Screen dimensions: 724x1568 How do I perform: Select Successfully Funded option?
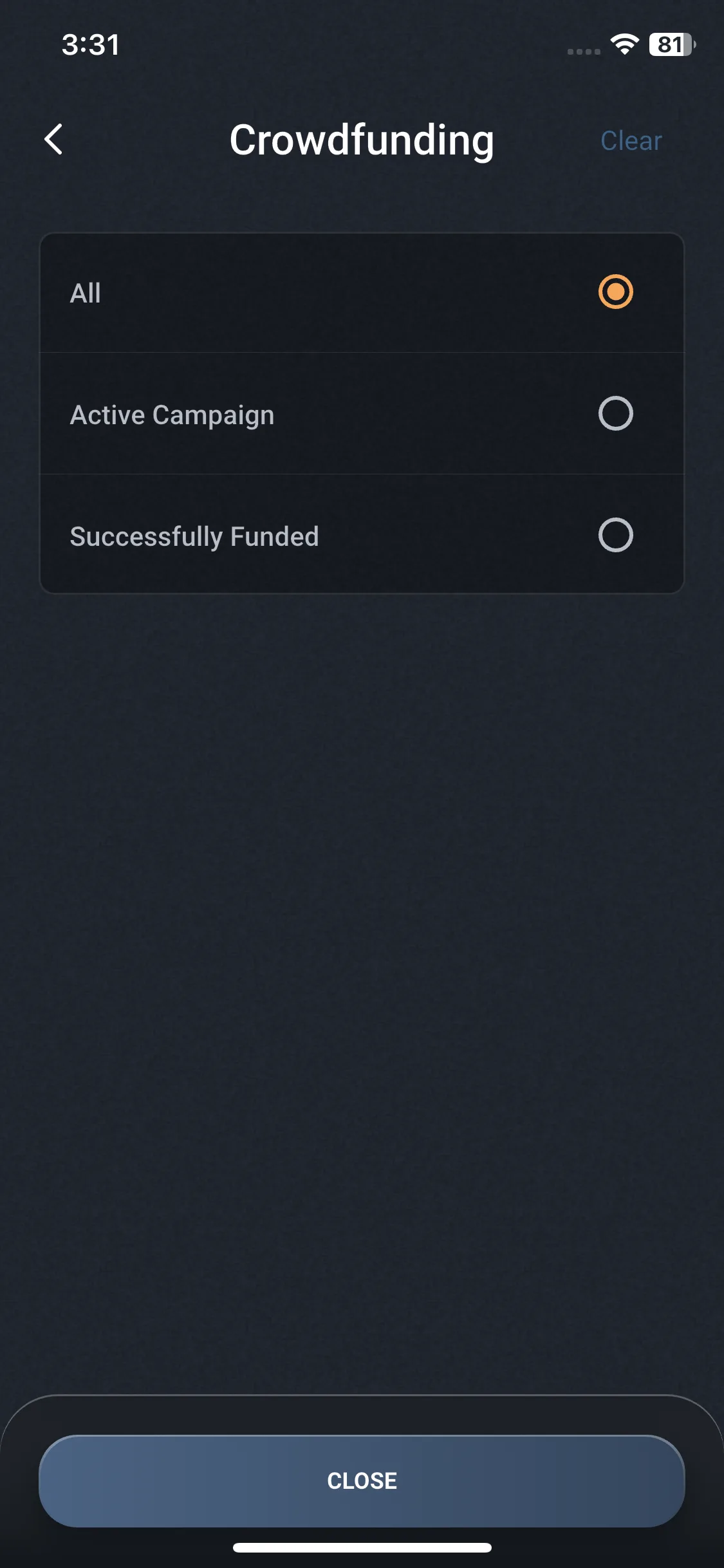coord(615,535)
